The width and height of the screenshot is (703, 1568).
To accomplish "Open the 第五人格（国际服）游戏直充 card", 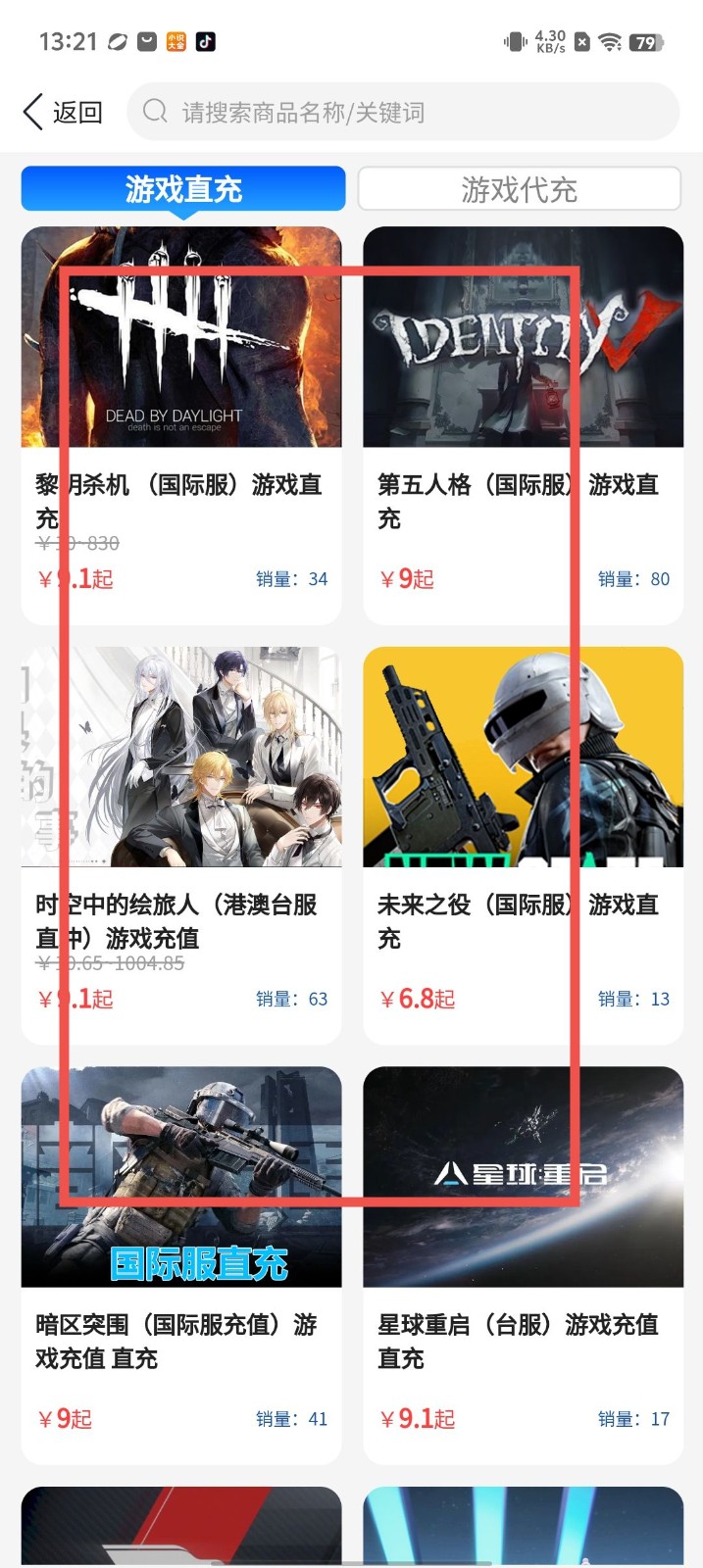I will [x=523, y=425].
